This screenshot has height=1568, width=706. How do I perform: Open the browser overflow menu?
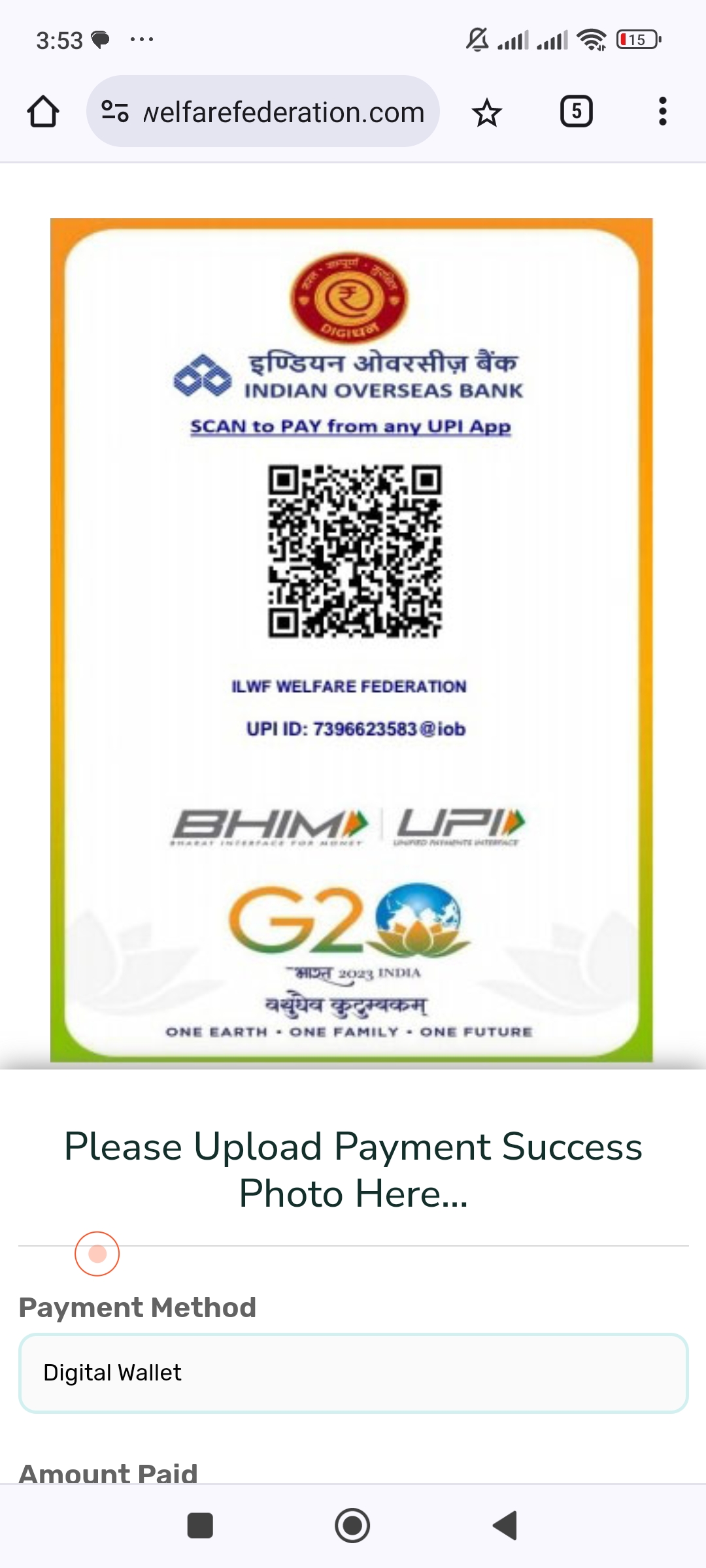pyautogui.click(x=662, y=112)
